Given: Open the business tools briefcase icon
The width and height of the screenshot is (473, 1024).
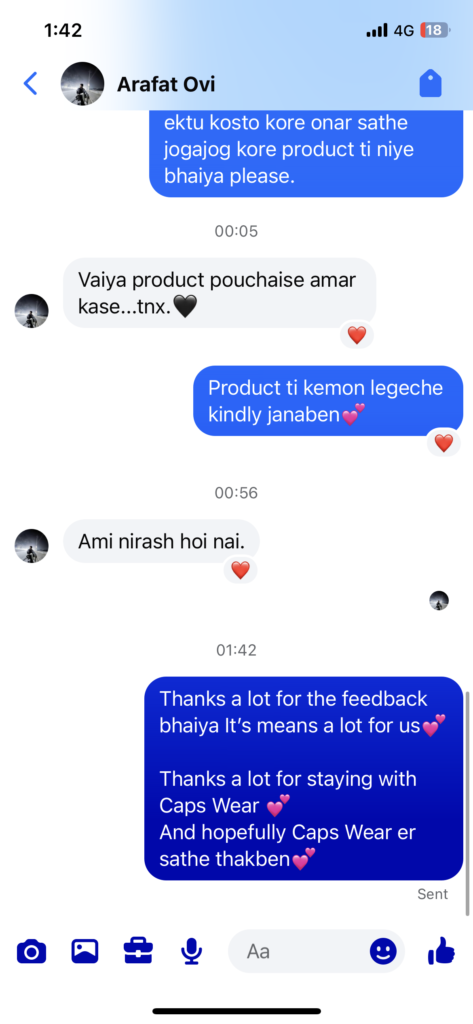Looking at the screenshot, I should pos(138,951).
